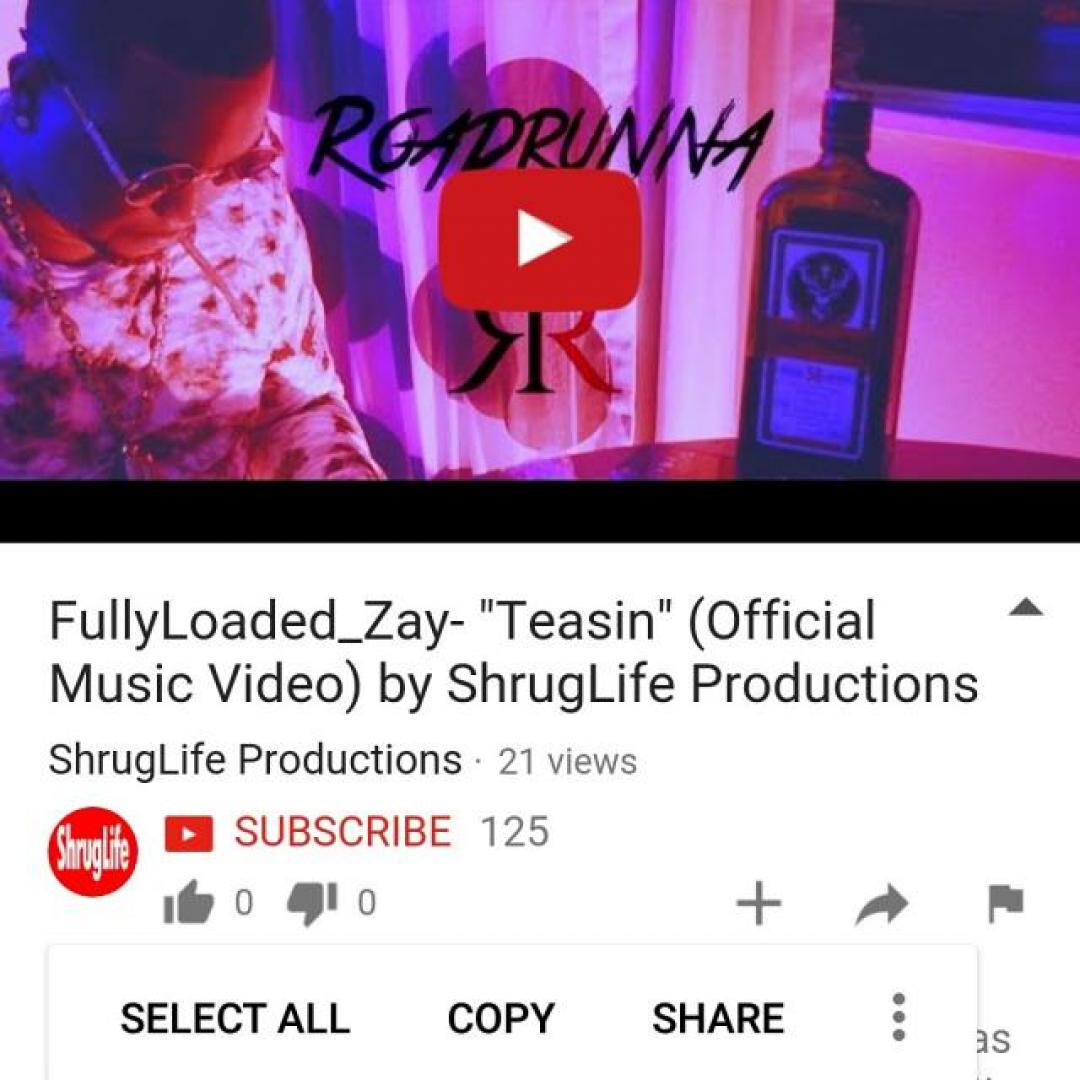
Task: Share video with the arrow icon
Action: pyautogui.click(x=882, y=904)
